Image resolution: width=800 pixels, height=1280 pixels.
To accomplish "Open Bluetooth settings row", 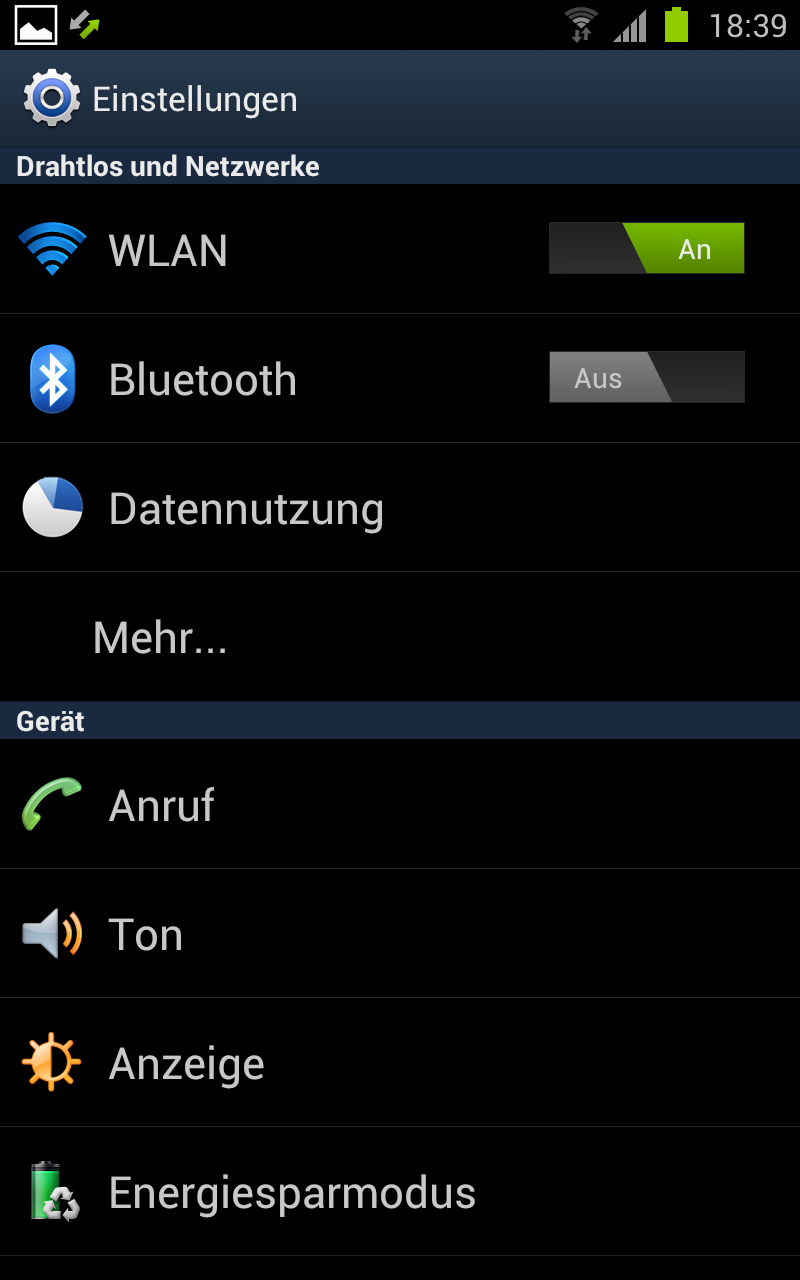I will click(400, 378).
